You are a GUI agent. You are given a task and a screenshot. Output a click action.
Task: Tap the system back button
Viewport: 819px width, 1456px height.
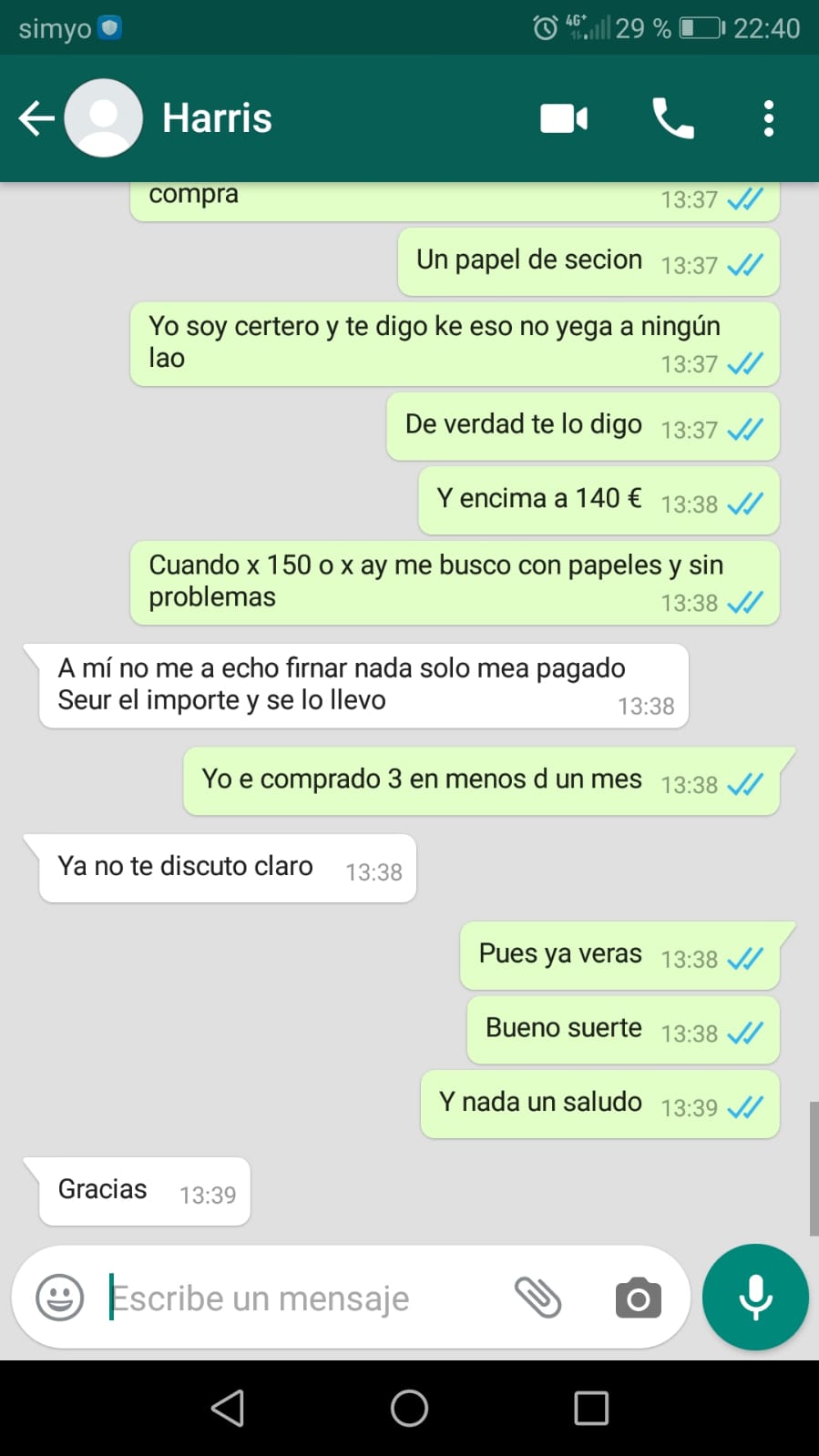228,1408
